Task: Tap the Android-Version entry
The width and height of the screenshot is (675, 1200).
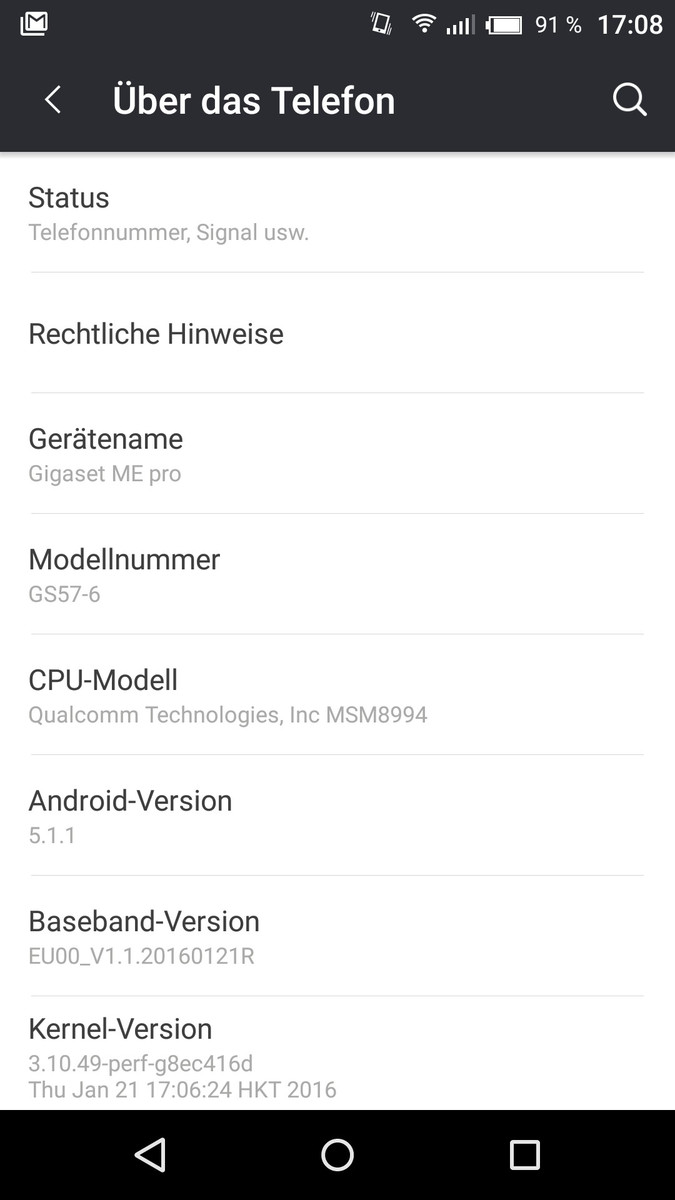Action: pyautogui.click(x=337, y=815)
